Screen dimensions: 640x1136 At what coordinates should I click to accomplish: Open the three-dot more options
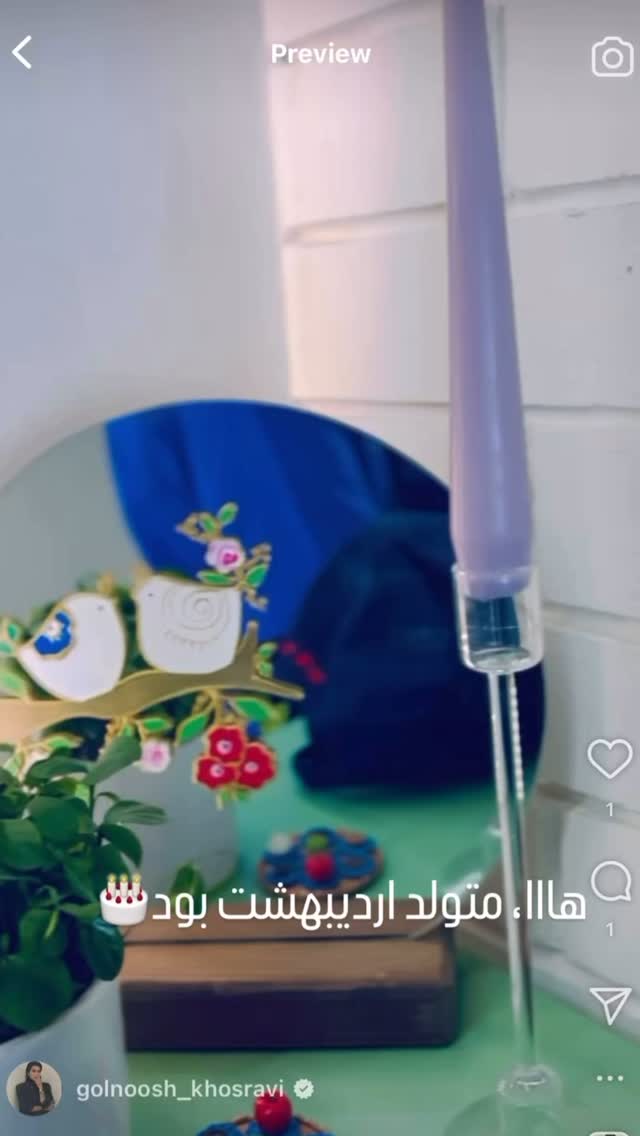pyautogui.click(x=610, y=1078)
